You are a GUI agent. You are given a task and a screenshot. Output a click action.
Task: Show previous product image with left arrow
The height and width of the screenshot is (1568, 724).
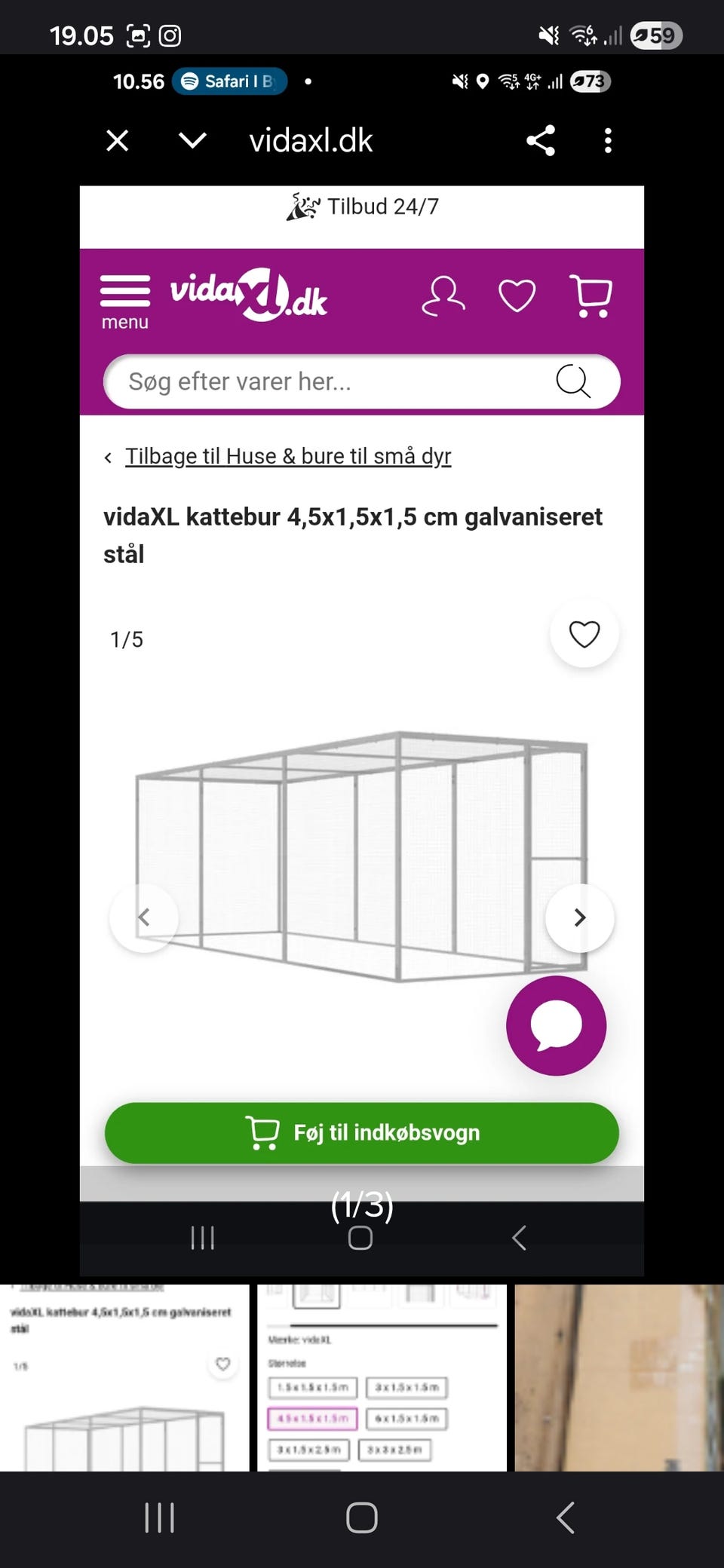tap(144, 917)
